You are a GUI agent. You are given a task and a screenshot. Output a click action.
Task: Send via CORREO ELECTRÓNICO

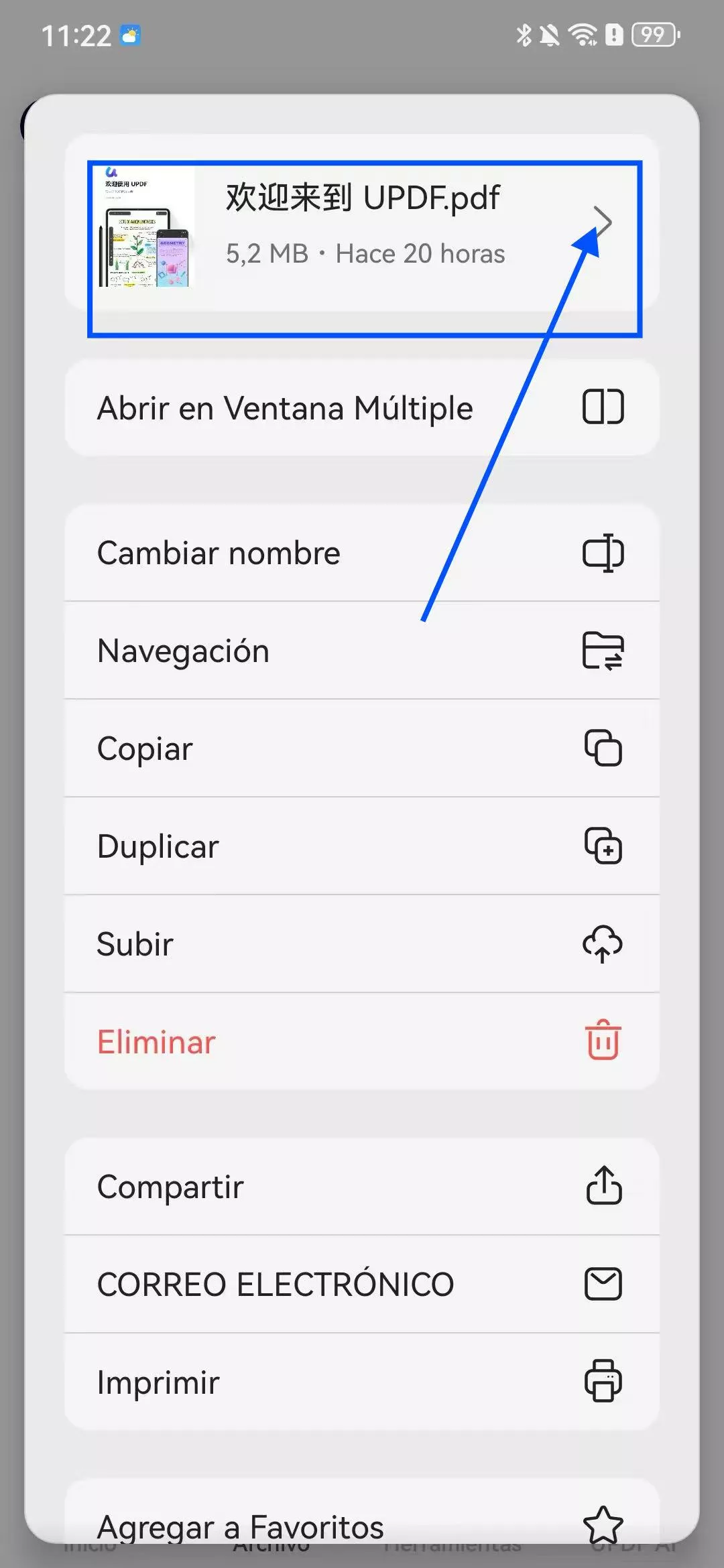(362, 1285)
